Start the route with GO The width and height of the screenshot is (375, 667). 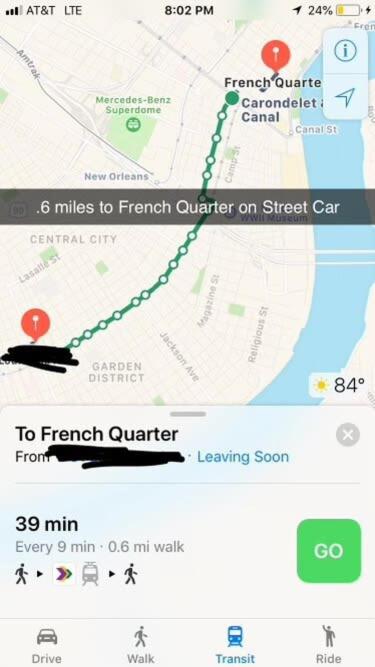click(x=329, y=551)
